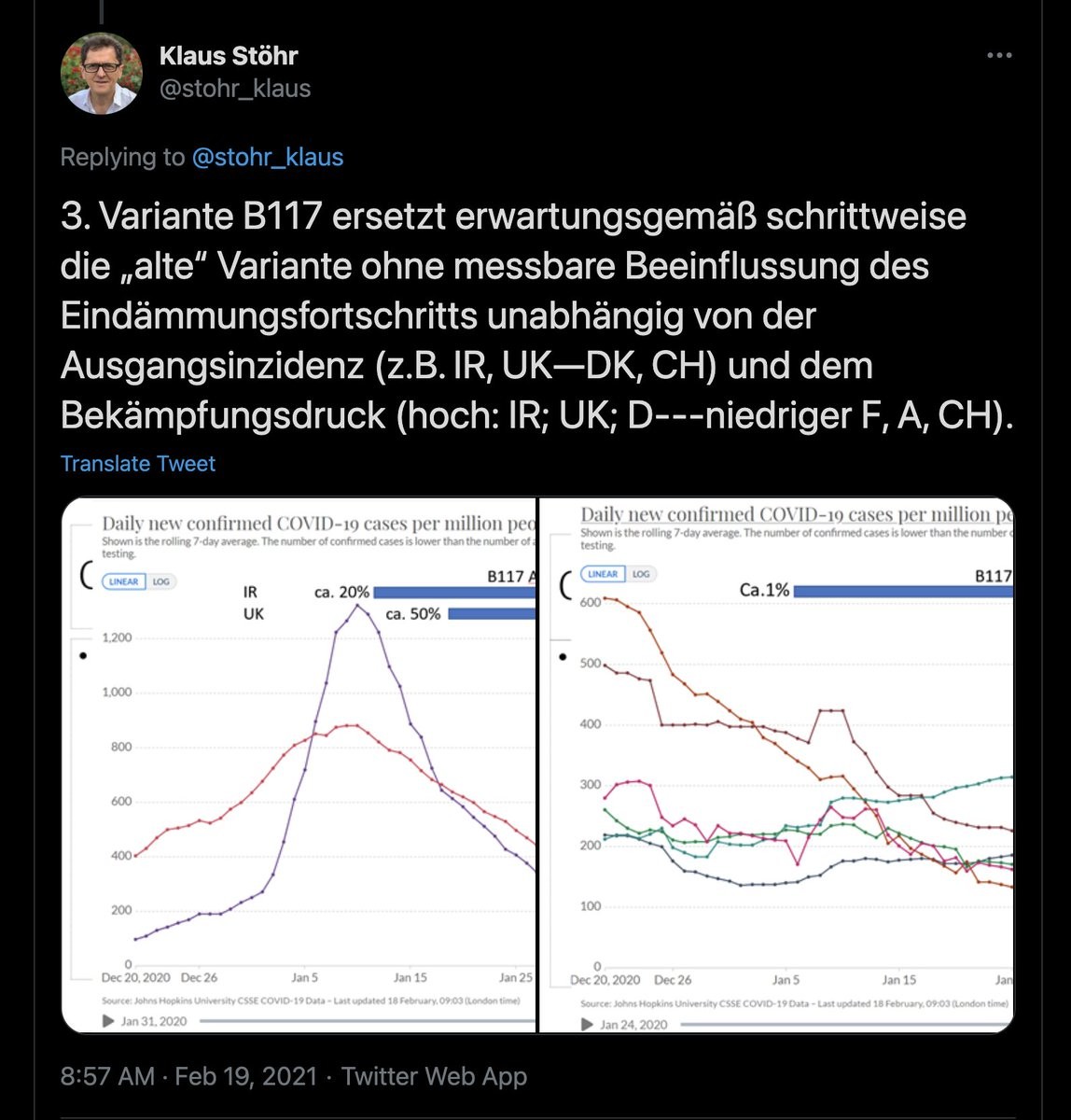Viewport: 1071px width, 1120px height.
Task: Open the tweet's overflow menu
Action: click(999, 56)
